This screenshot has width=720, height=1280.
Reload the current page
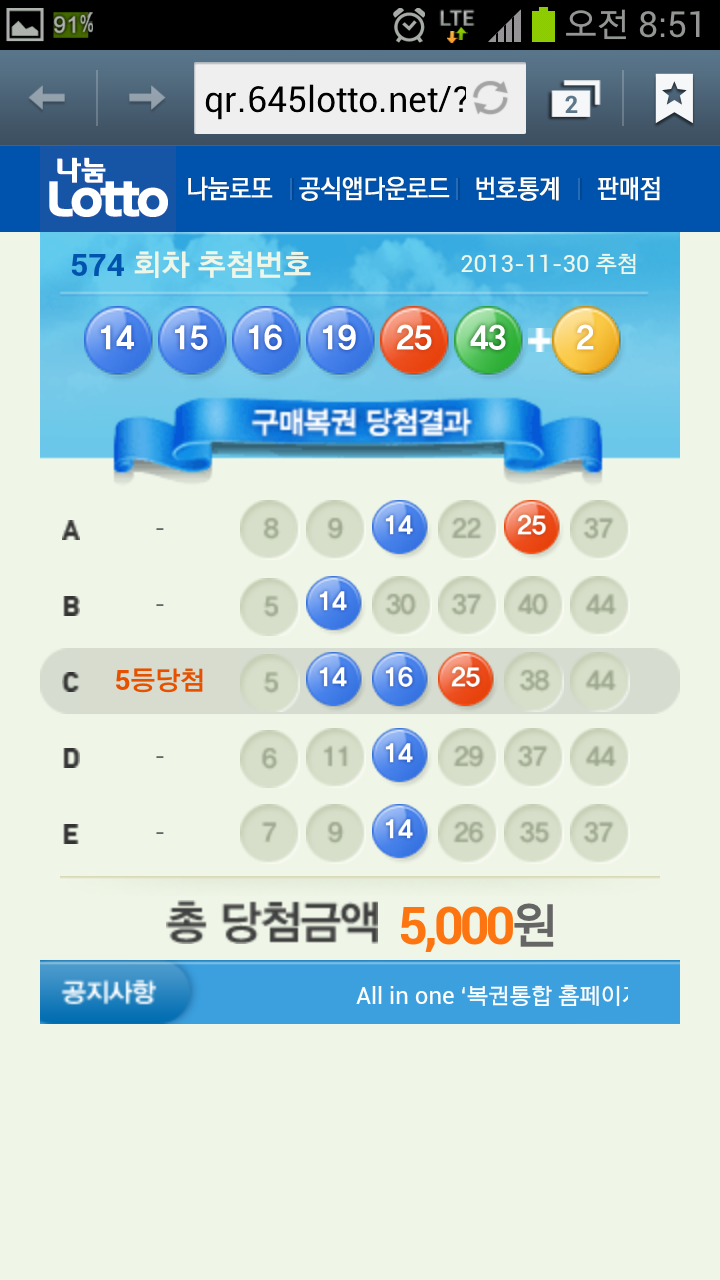491,98
